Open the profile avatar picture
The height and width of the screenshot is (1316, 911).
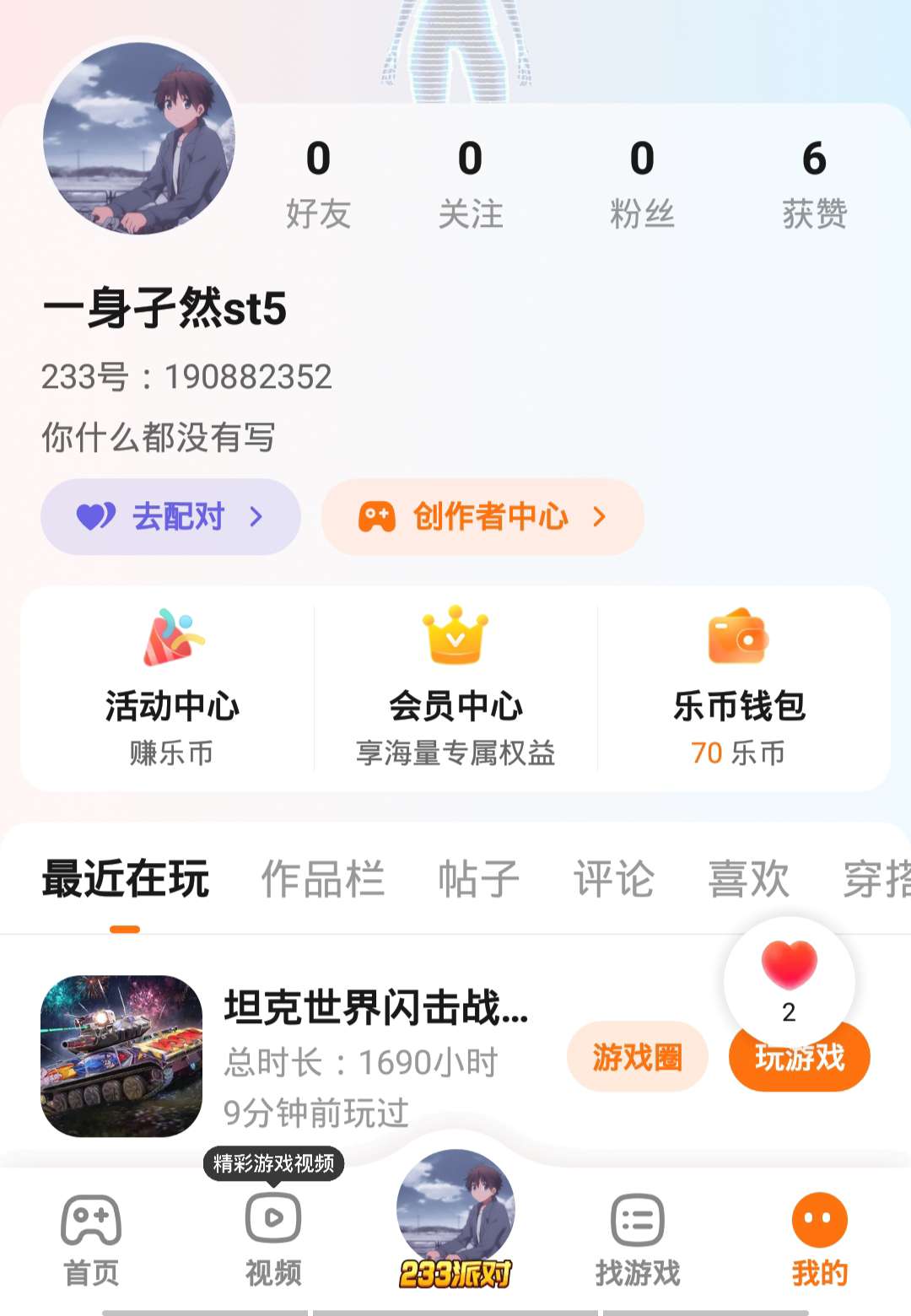[x=139, y=138]
